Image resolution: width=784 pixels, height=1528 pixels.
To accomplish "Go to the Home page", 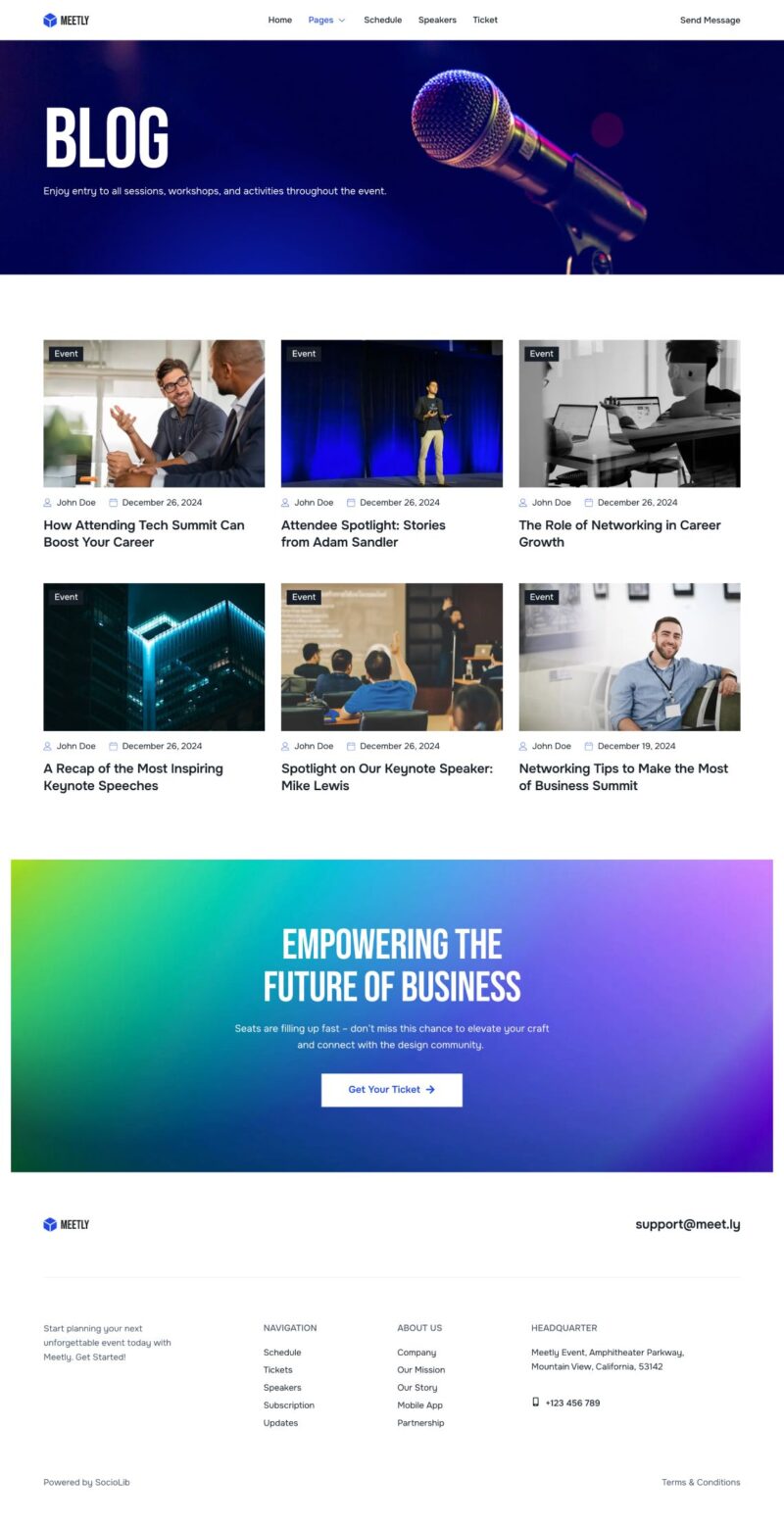I will pos(279,20).
